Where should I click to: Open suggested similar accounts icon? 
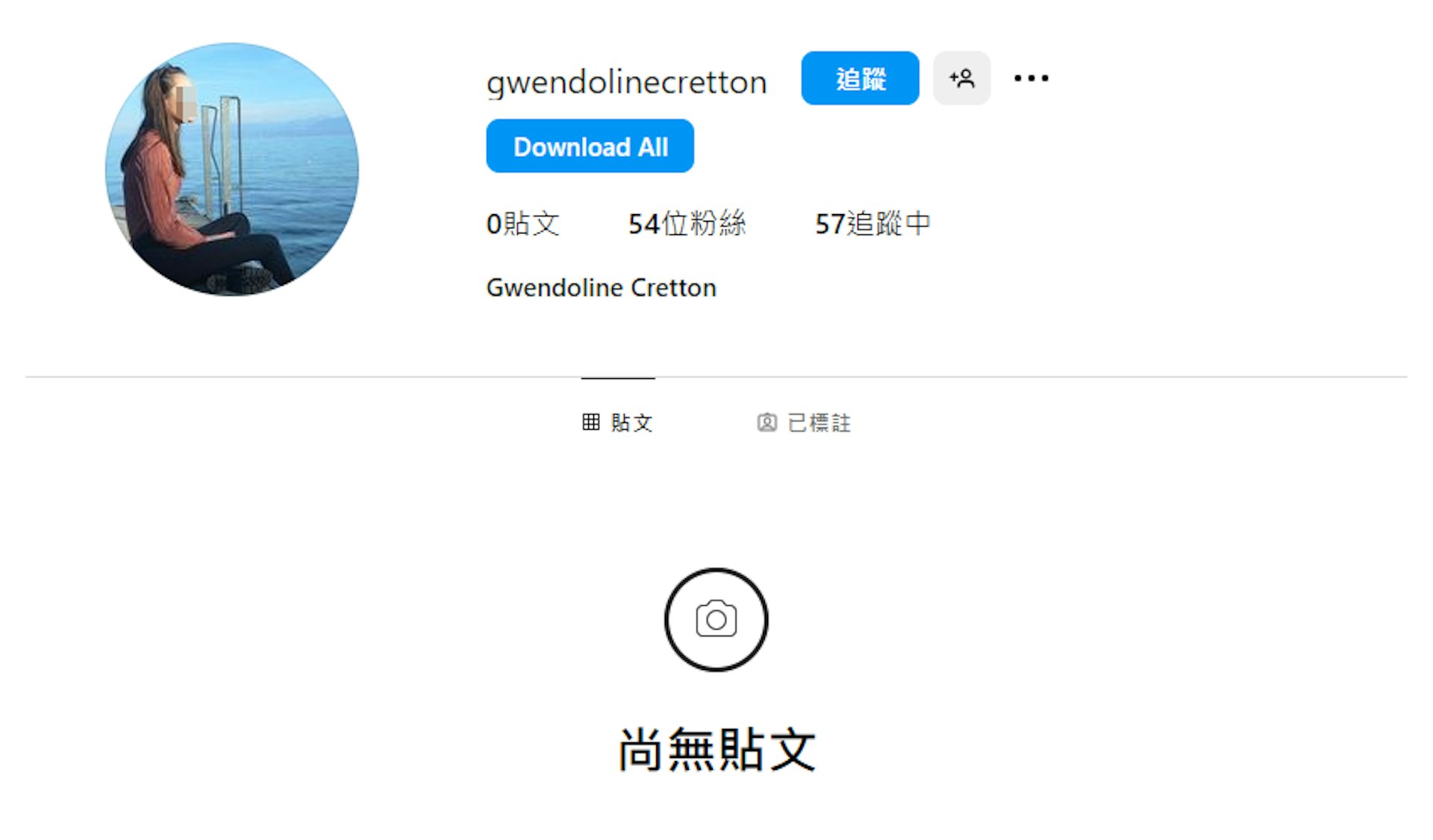click(961, 78)
